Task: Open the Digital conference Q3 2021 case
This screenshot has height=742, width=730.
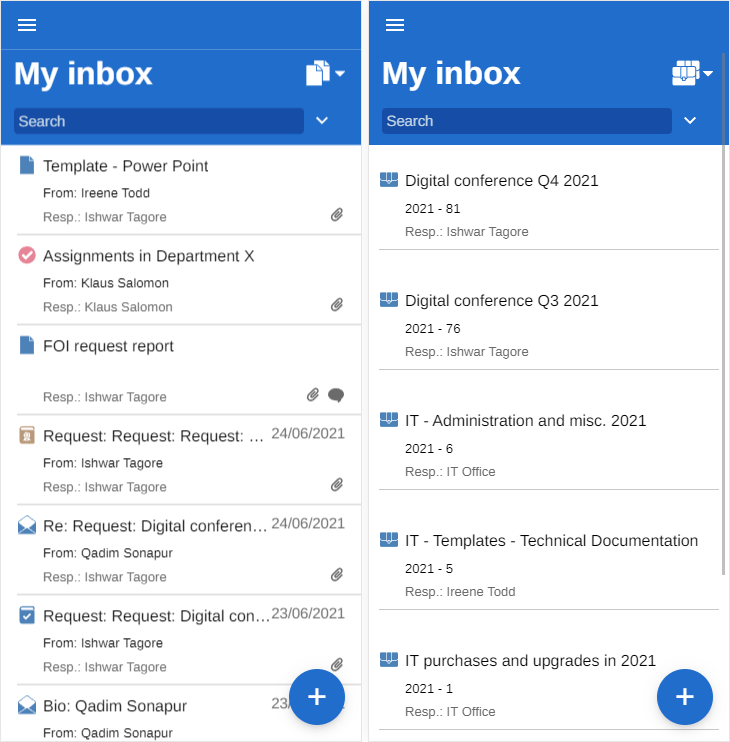Action: [501, 301]
